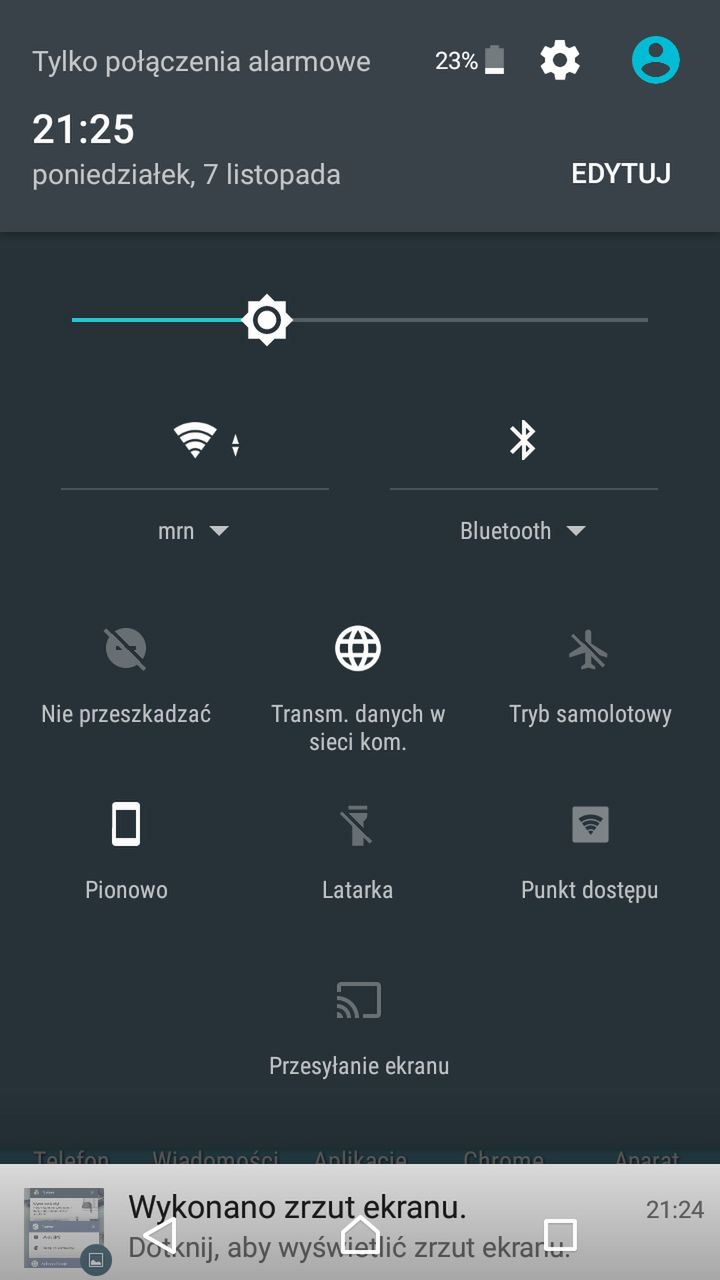Open Przesyłanie ekranu cast tile
Screen dimensions: 720x1280
pyautogui.click(x=358, y=1002)
